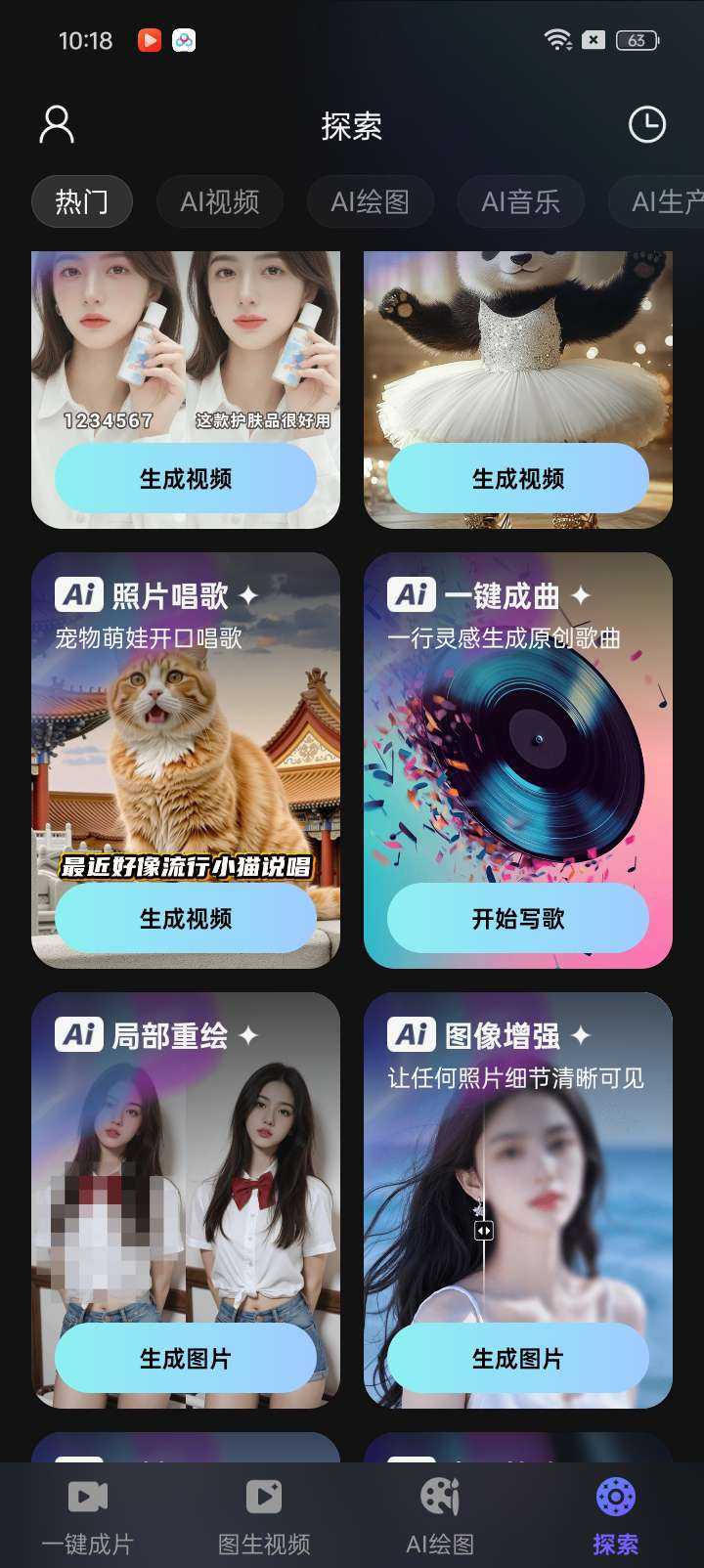704x1568 pixels.
Task: Tap 生成图片 under 局部重绘
Action: [186, 1358]
